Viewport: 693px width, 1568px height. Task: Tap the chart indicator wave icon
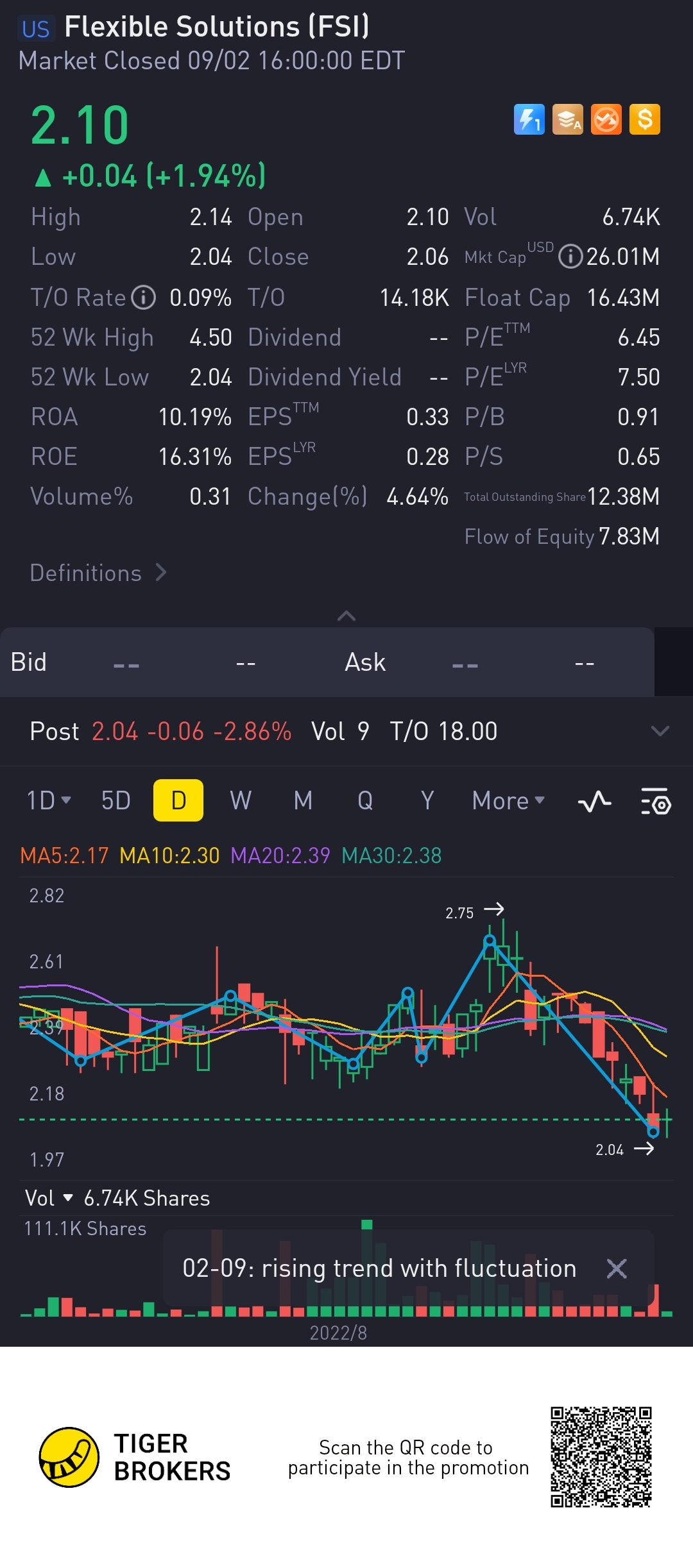594,801
